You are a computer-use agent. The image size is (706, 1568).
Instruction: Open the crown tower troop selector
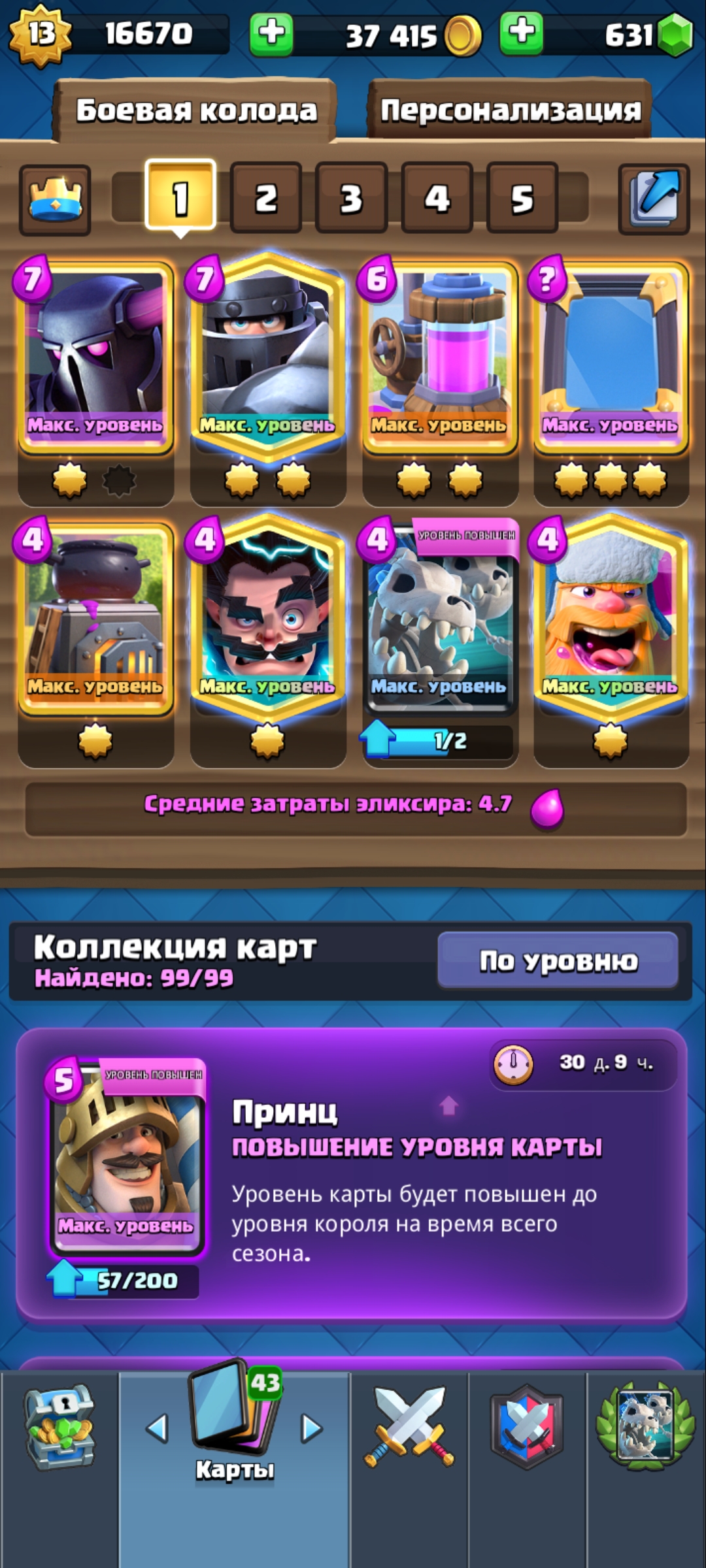point(55,199)
